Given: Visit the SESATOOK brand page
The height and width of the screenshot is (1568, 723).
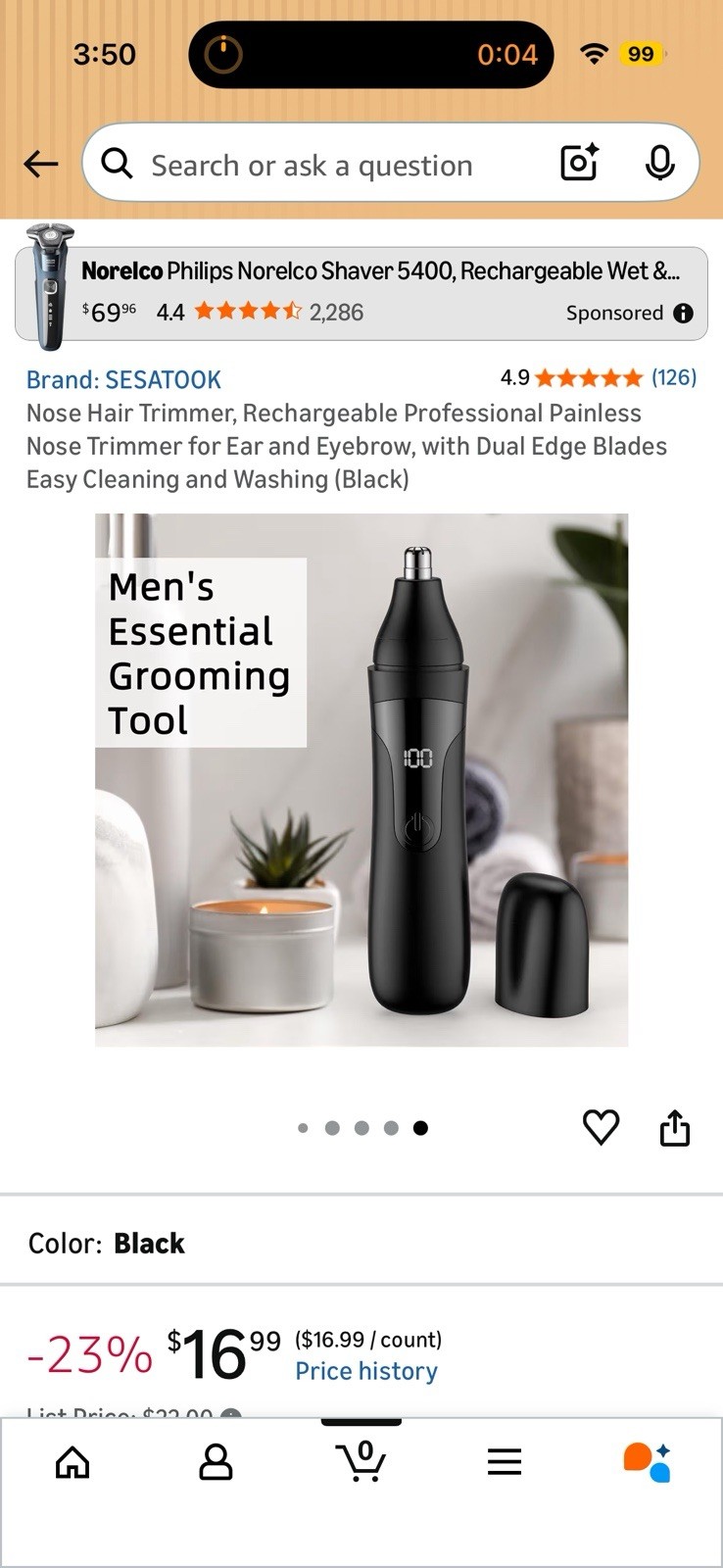Looking at the screenshot, I should pyautogui.click(x=123, y=379).
